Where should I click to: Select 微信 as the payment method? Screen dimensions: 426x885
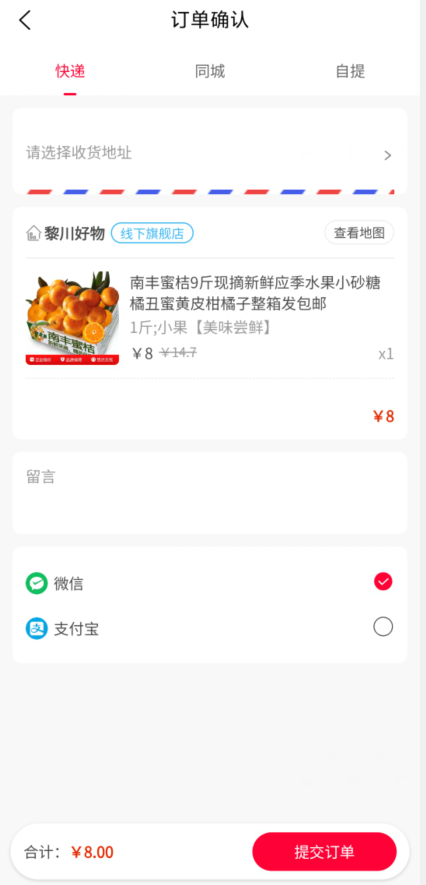210,582
